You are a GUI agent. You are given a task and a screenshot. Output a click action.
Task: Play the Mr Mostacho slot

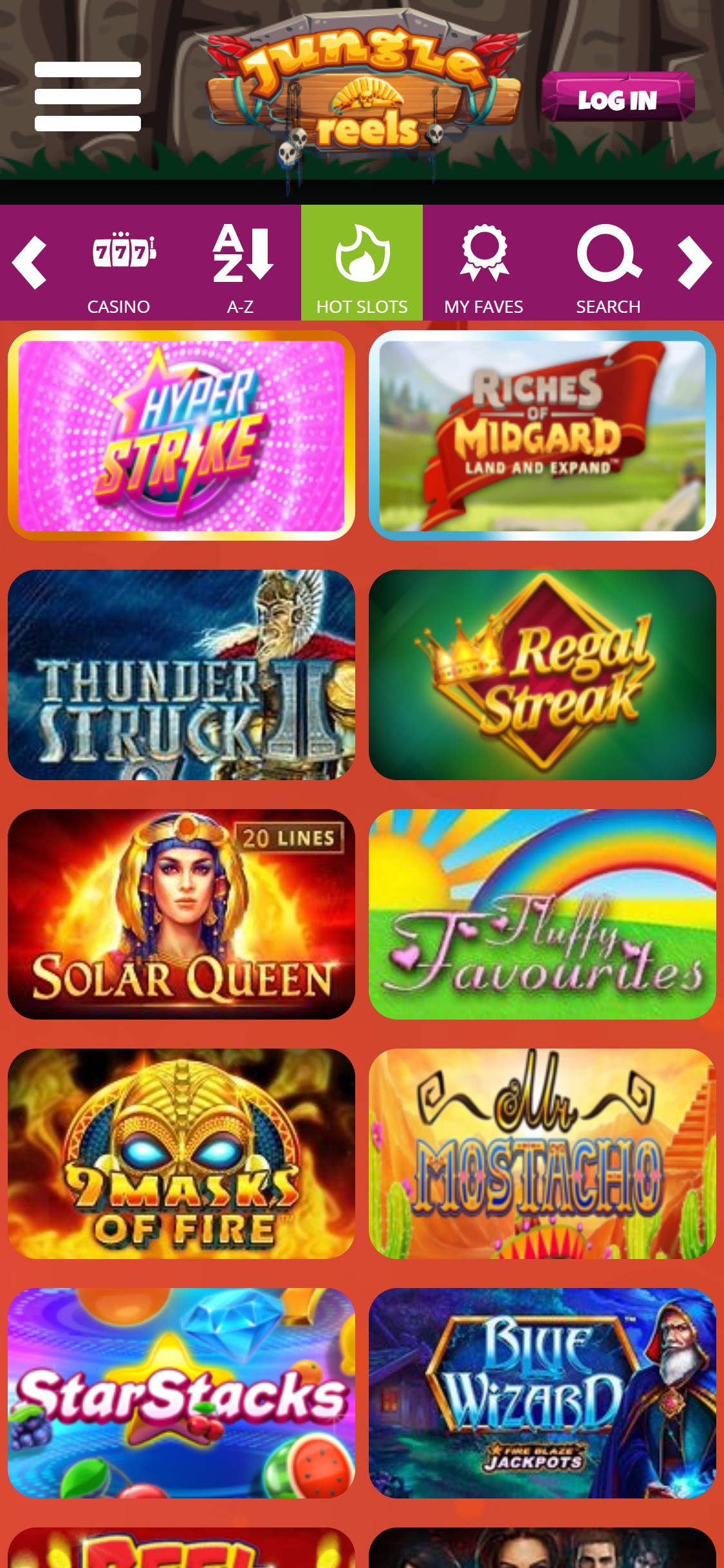543,1153
